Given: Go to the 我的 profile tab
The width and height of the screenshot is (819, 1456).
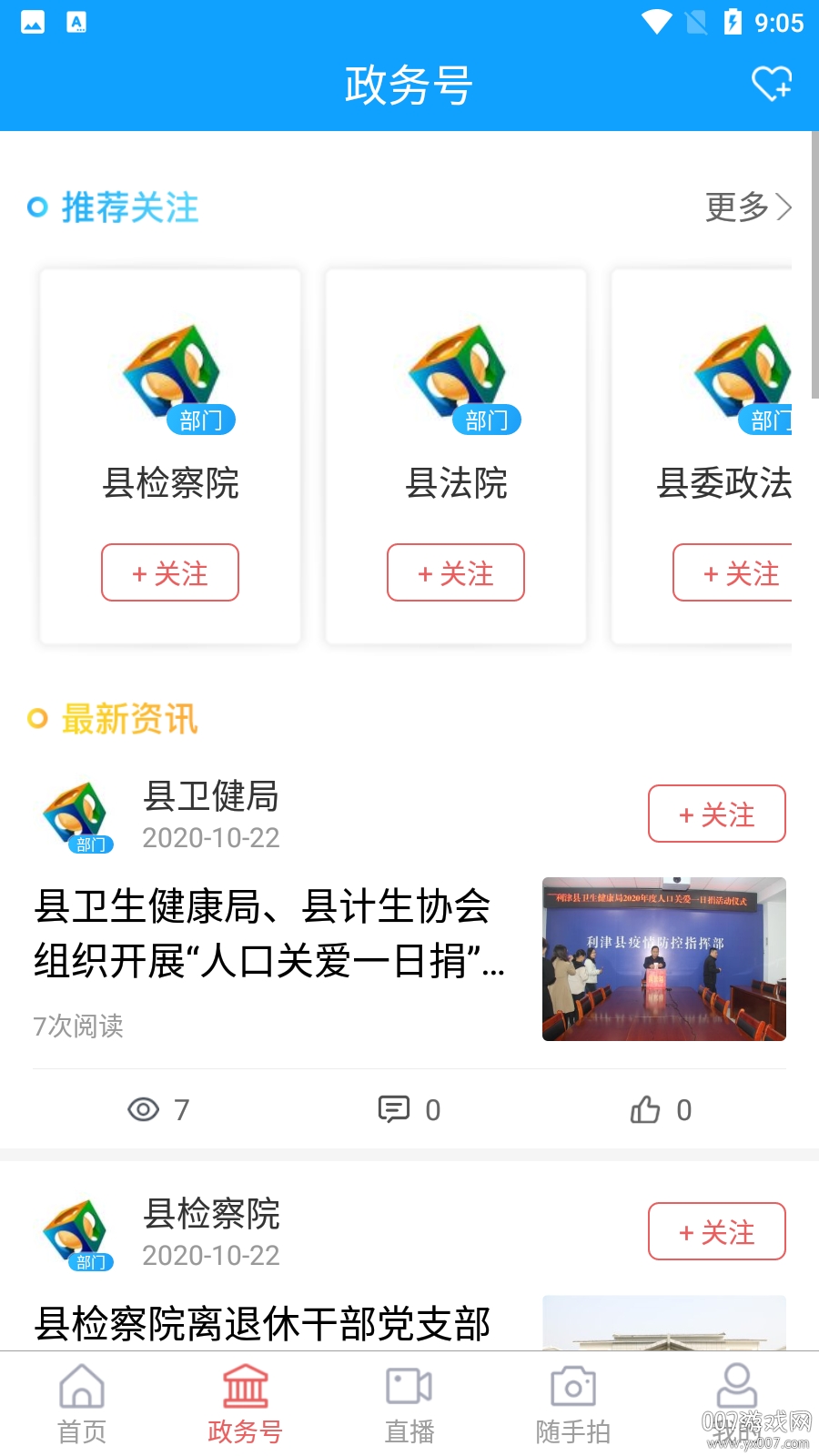Looking at the screenshot, I should tap(737, 1404).
